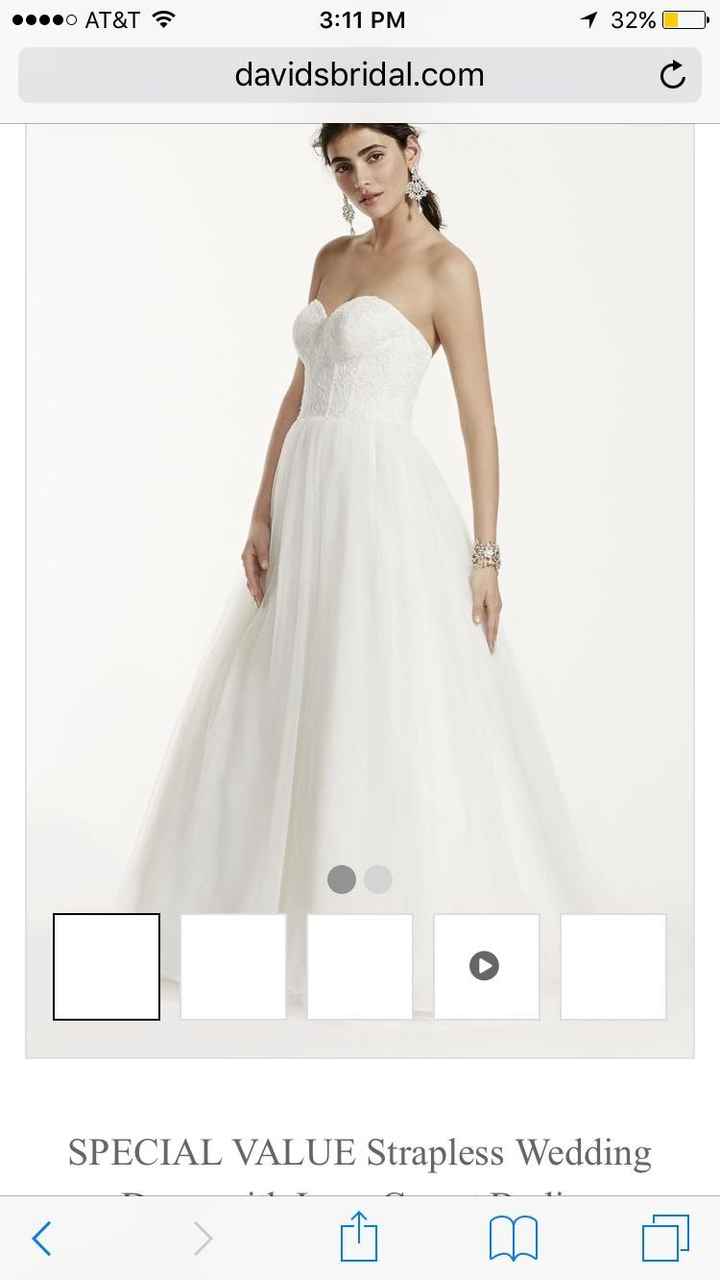Select the second product thumbnail
Image resolution: width=720 pixels, height=1280 pixels.
click(x=232, y=965)
